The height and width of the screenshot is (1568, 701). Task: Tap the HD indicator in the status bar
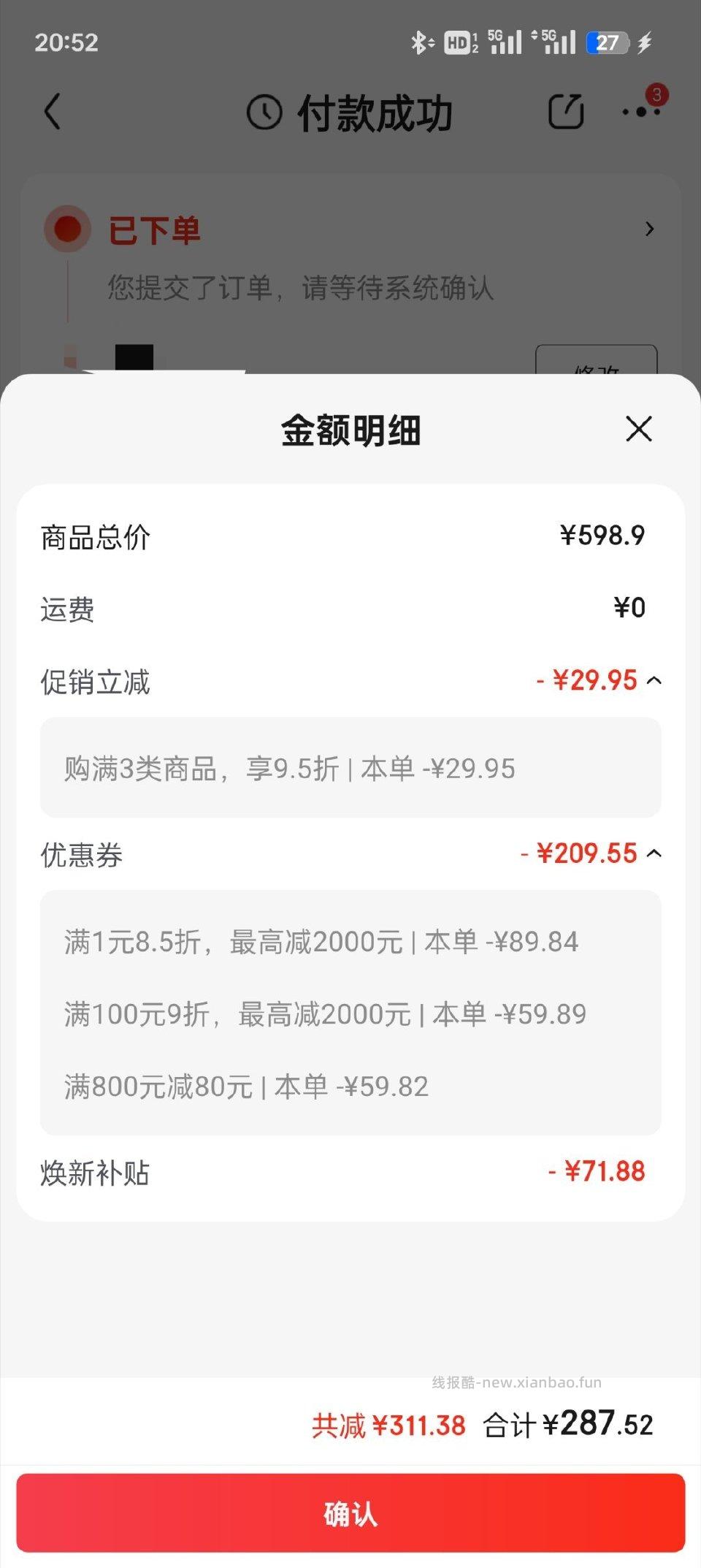tap(459, 42)
